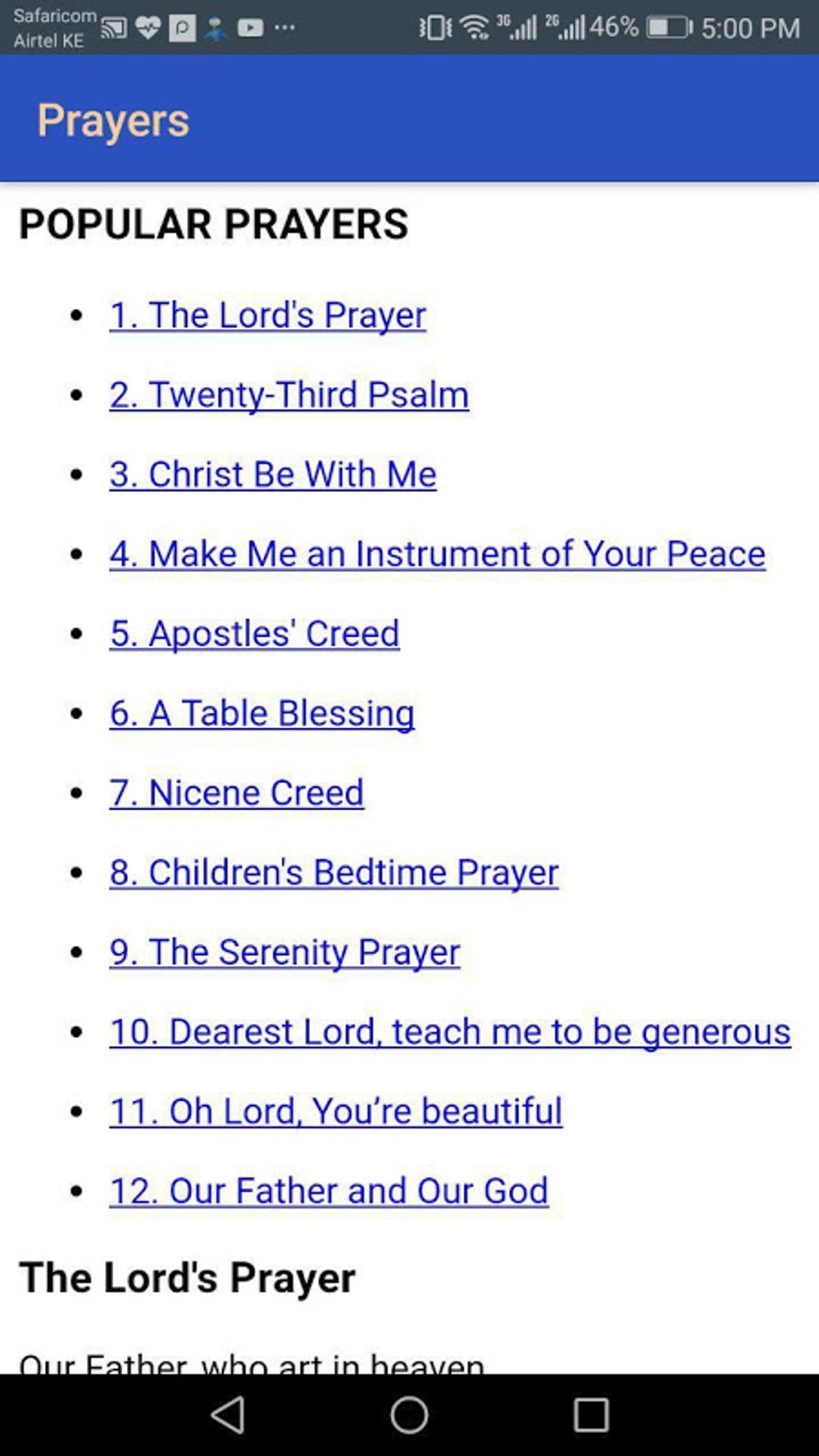The image size is (819, 1456).
Task: Jump to Twenty-Third Psalm
Action: tap(289, 394)
